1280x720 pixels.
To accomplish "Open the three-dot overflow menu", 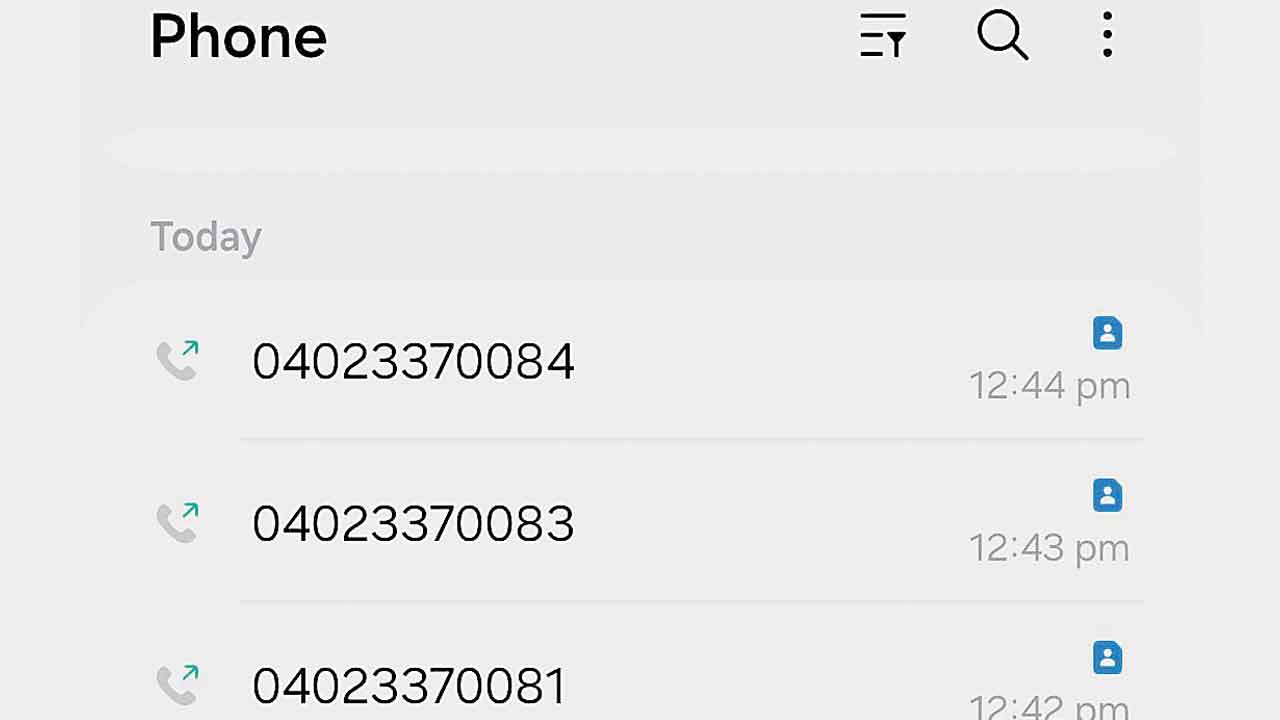I will [1107, 36].
